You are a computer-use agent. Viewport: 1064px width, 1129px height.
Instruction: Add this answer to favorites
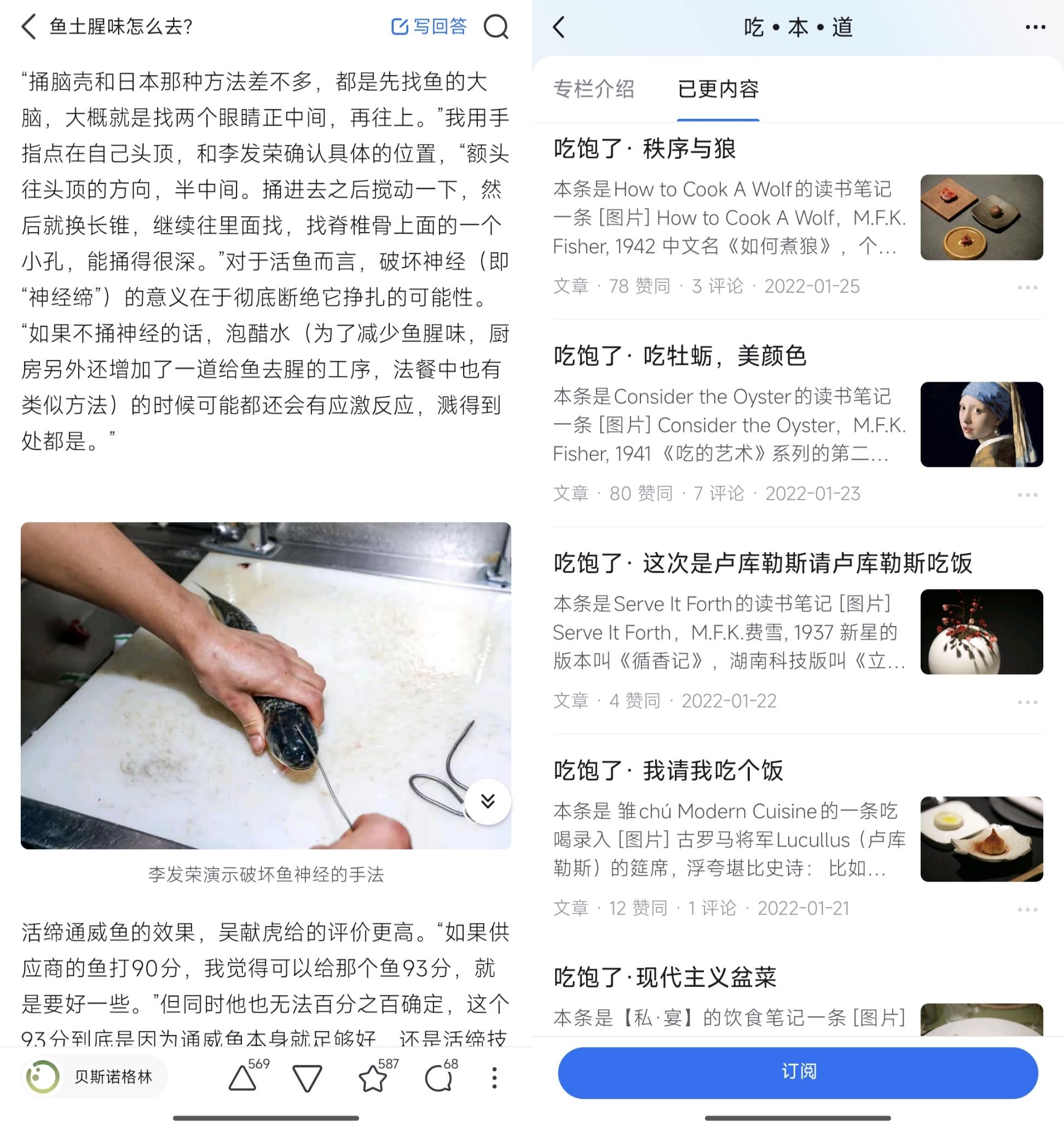click(373, 1078)
